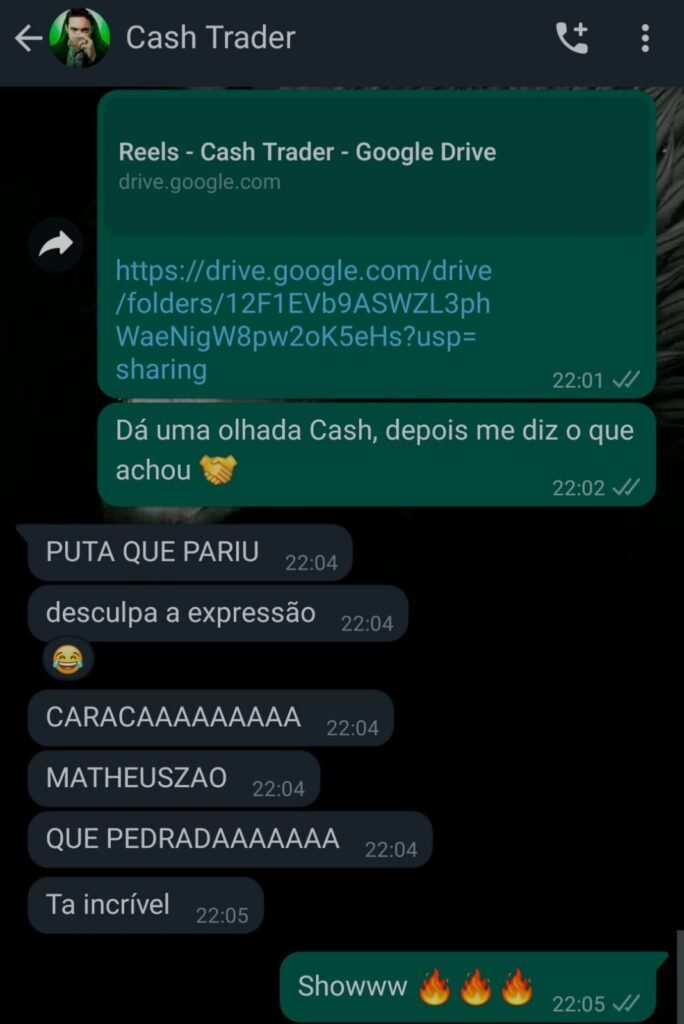
Task: View the laughing emoji reaction details
Action: point(67,659)
